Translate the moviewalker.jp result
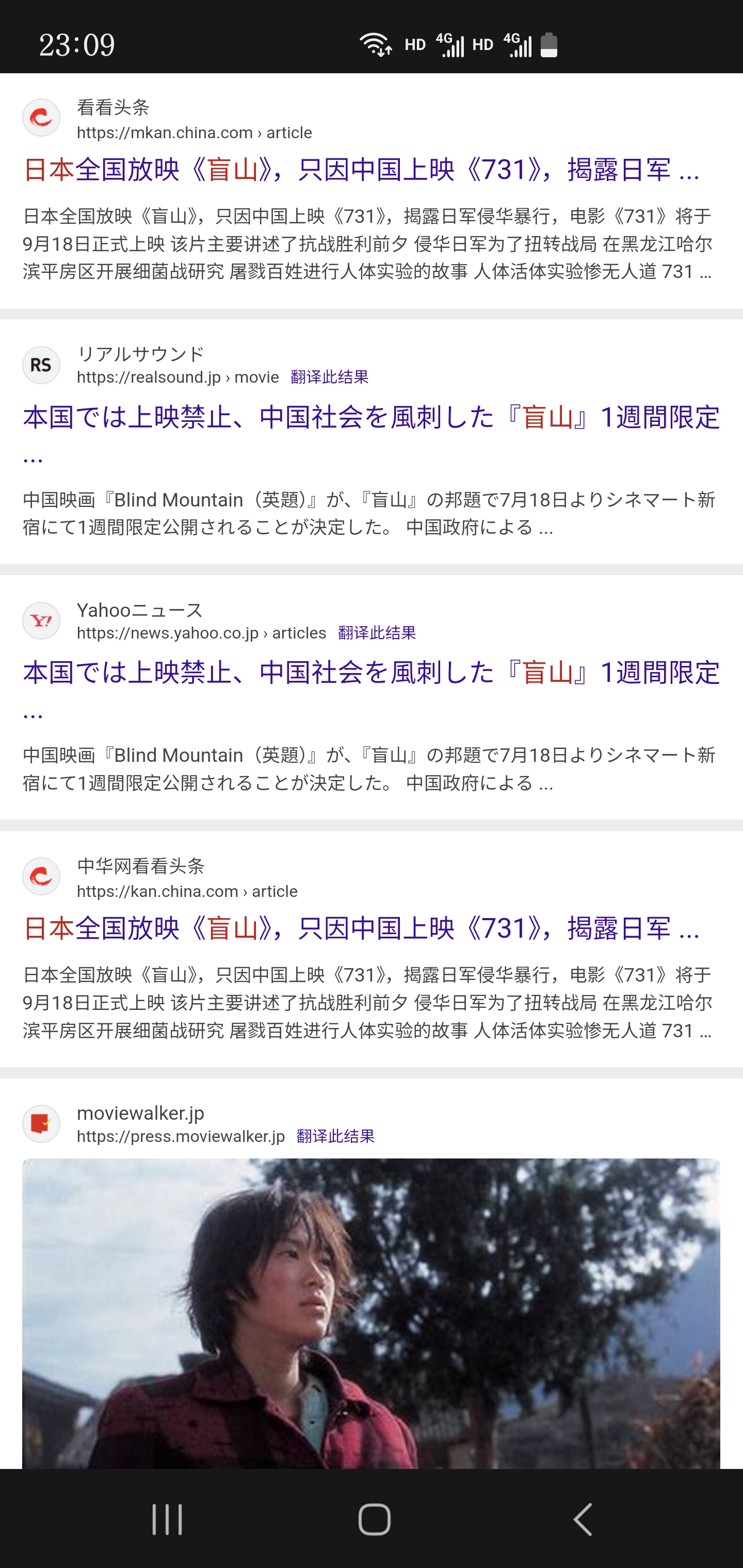Image resolution: width=743 pixels, height=1568 pixels. coord(335,1136)
